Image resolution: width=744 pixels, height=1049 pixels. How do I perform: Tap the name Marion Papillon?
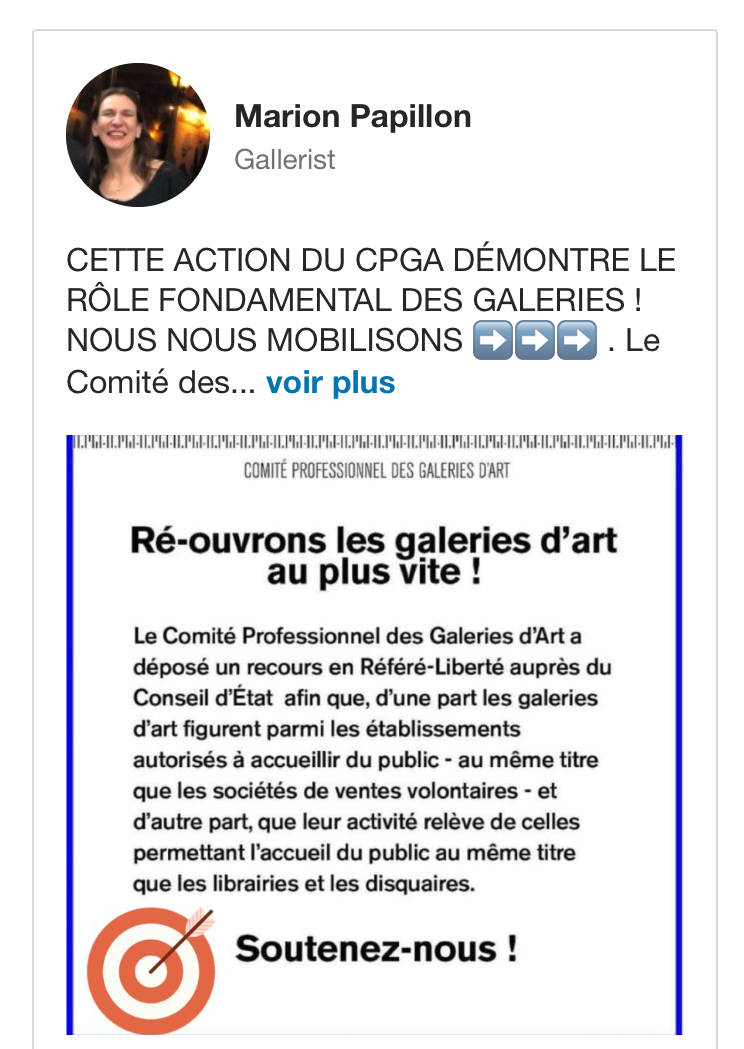[352, 117]
